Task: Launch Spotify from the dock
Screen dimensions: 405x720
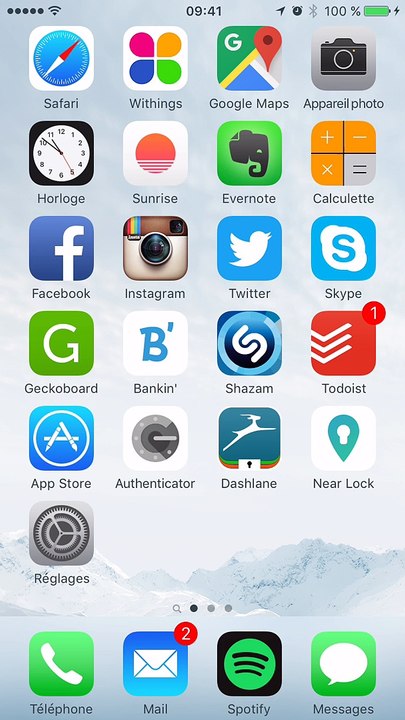Action: [249, 664]
